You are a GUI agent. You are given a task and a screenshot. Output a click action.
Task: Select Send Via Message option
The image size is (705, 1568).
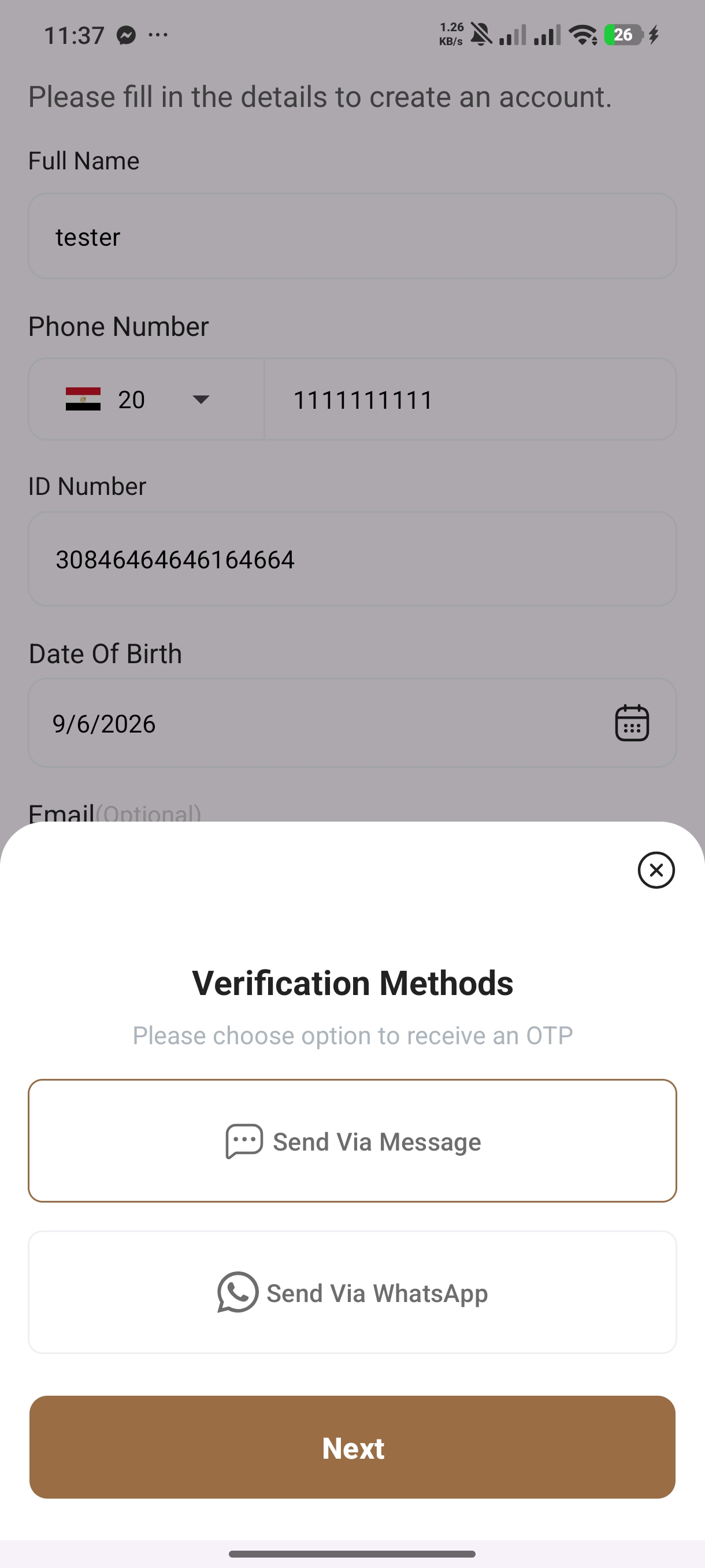[352, 1141]
